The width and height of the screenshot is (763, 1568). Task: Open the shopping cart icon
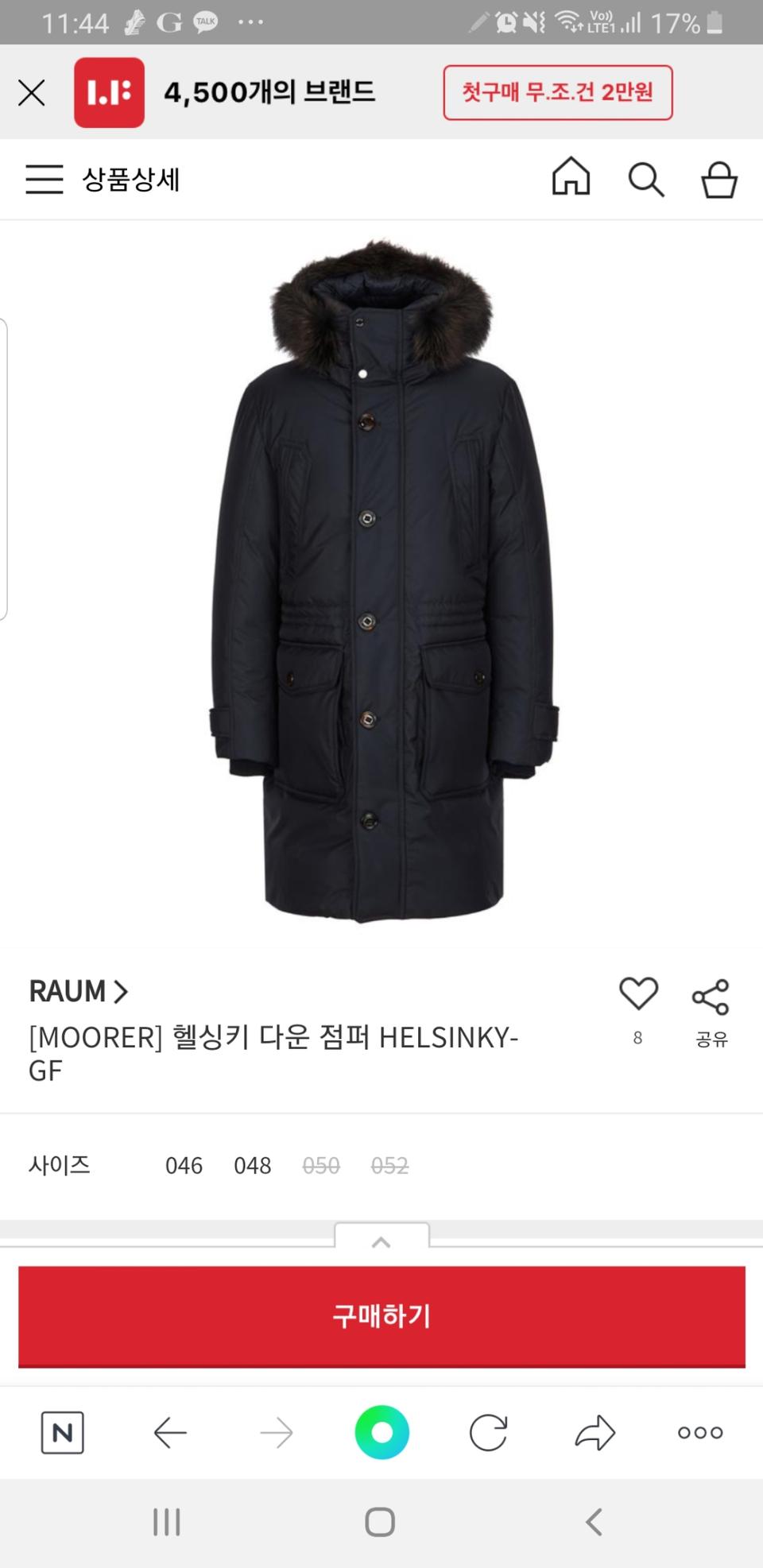[x=718, y=179]
